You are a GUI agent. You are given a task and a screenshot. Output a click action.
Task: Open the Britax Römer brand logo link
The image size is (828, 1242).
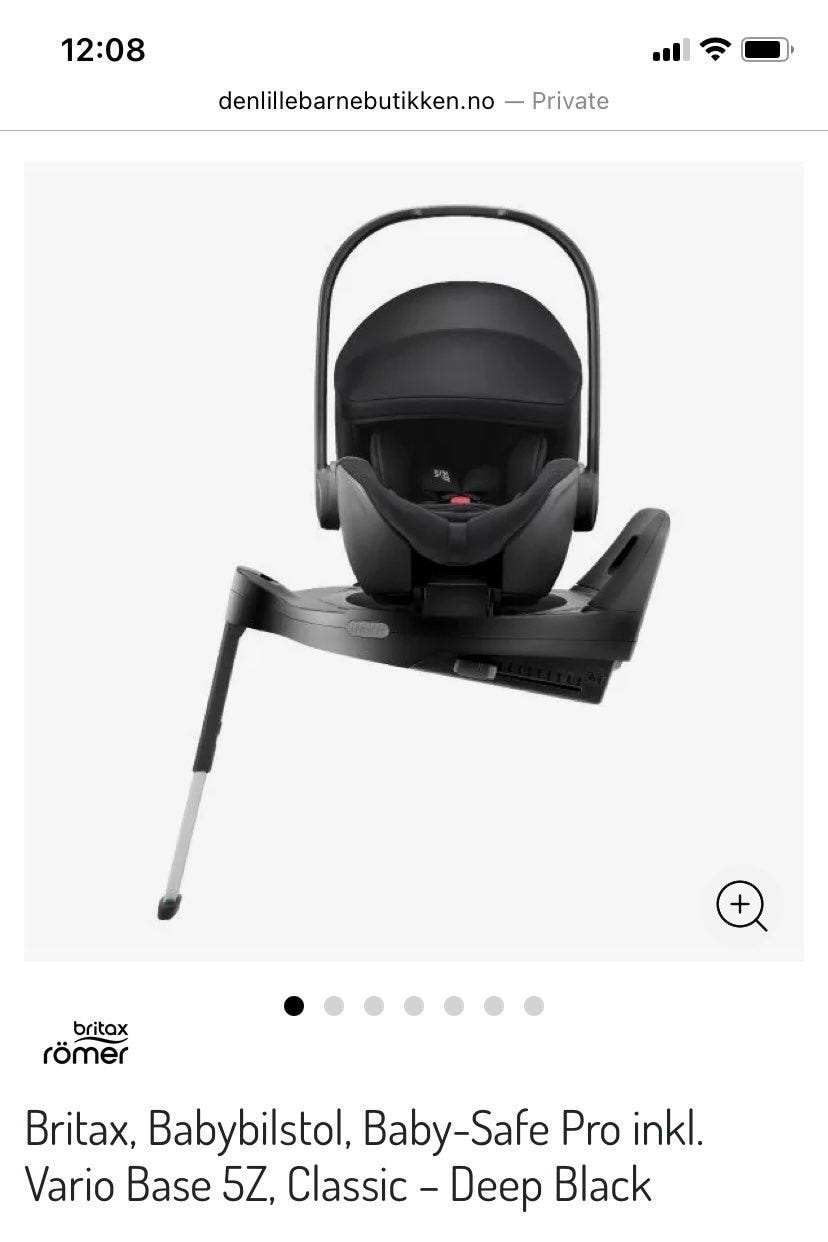point(86,1043)
